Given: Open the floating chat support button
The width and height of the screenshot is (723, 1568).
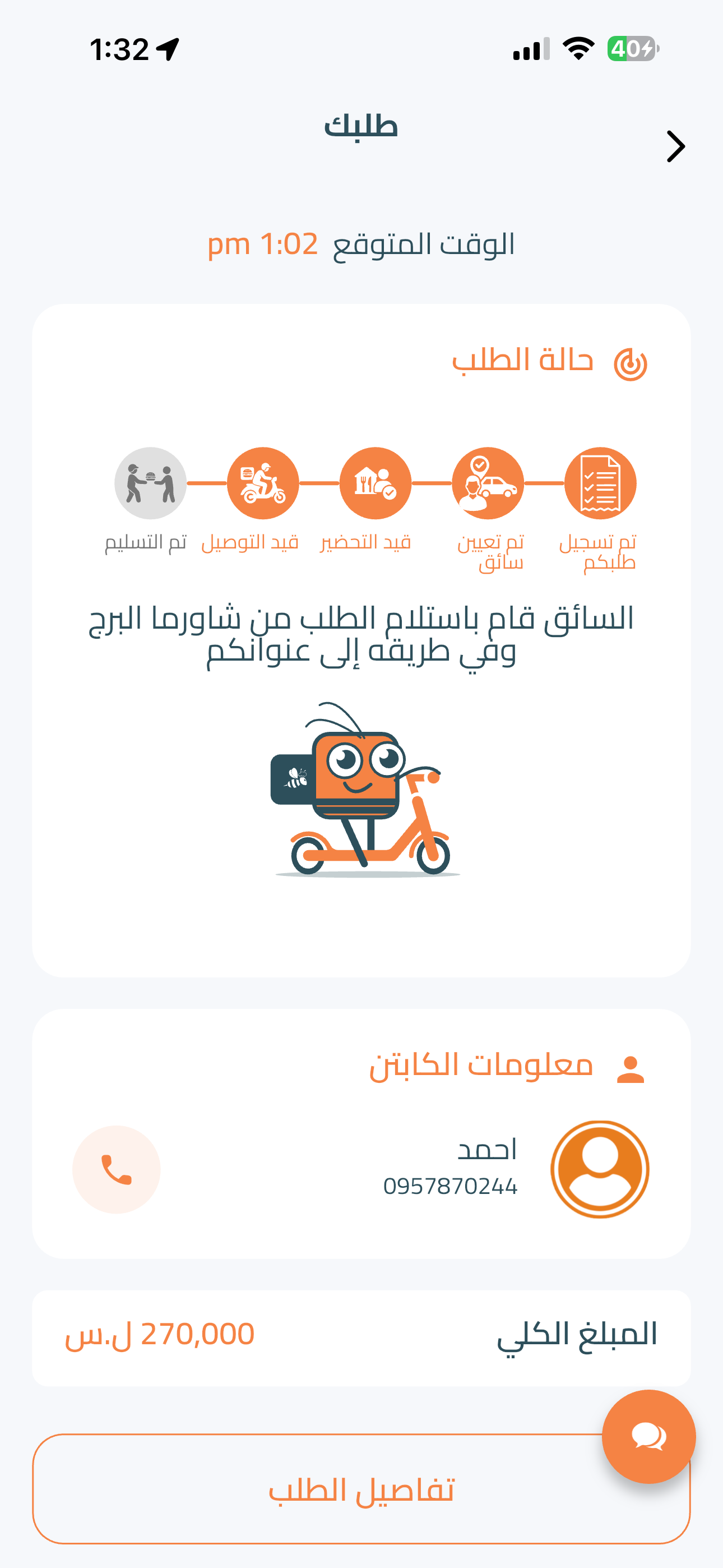Looking at the screenshot, I should [648, 1437].
